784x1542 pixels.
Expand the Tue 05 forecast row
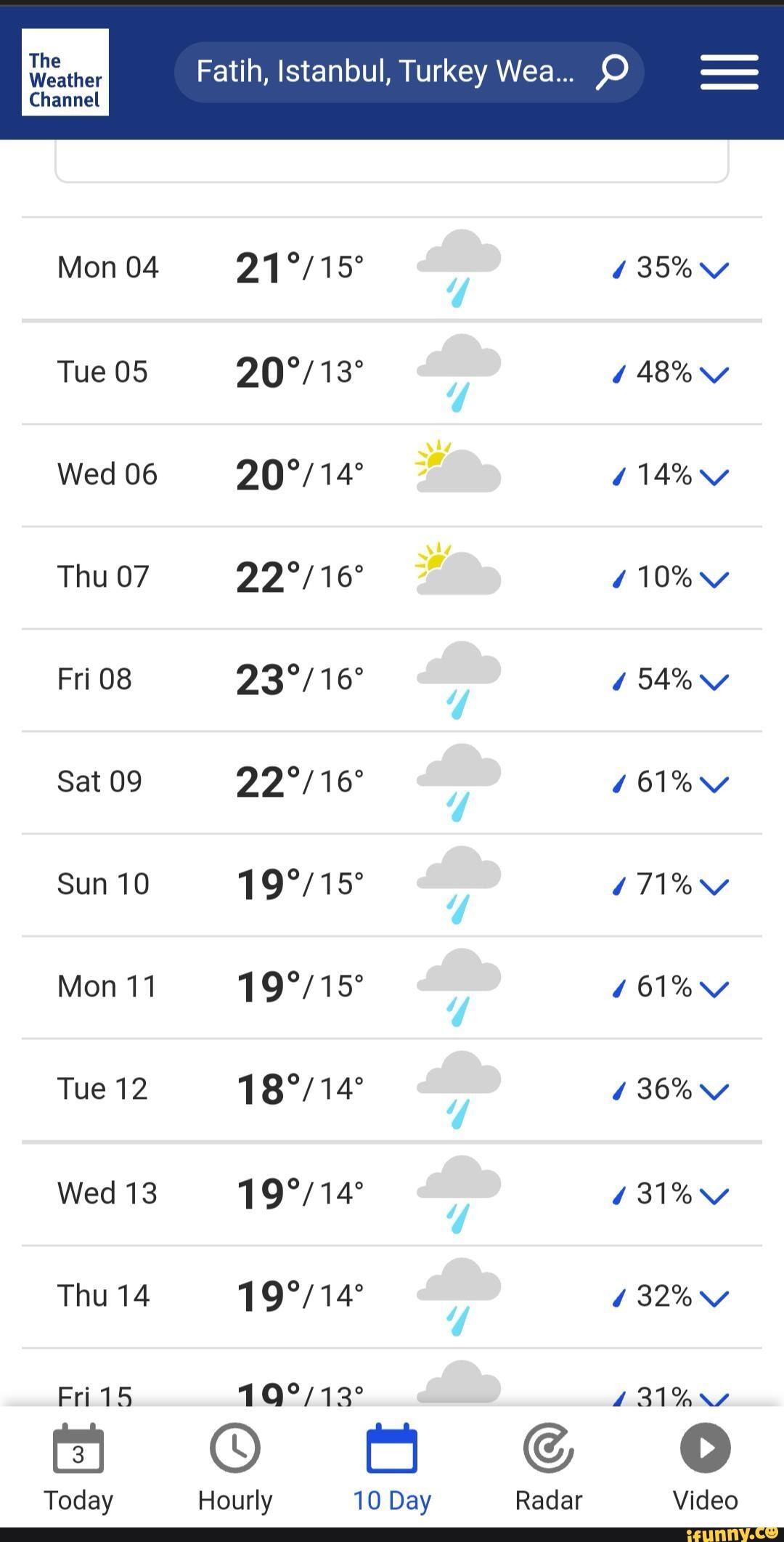[714, 373]
